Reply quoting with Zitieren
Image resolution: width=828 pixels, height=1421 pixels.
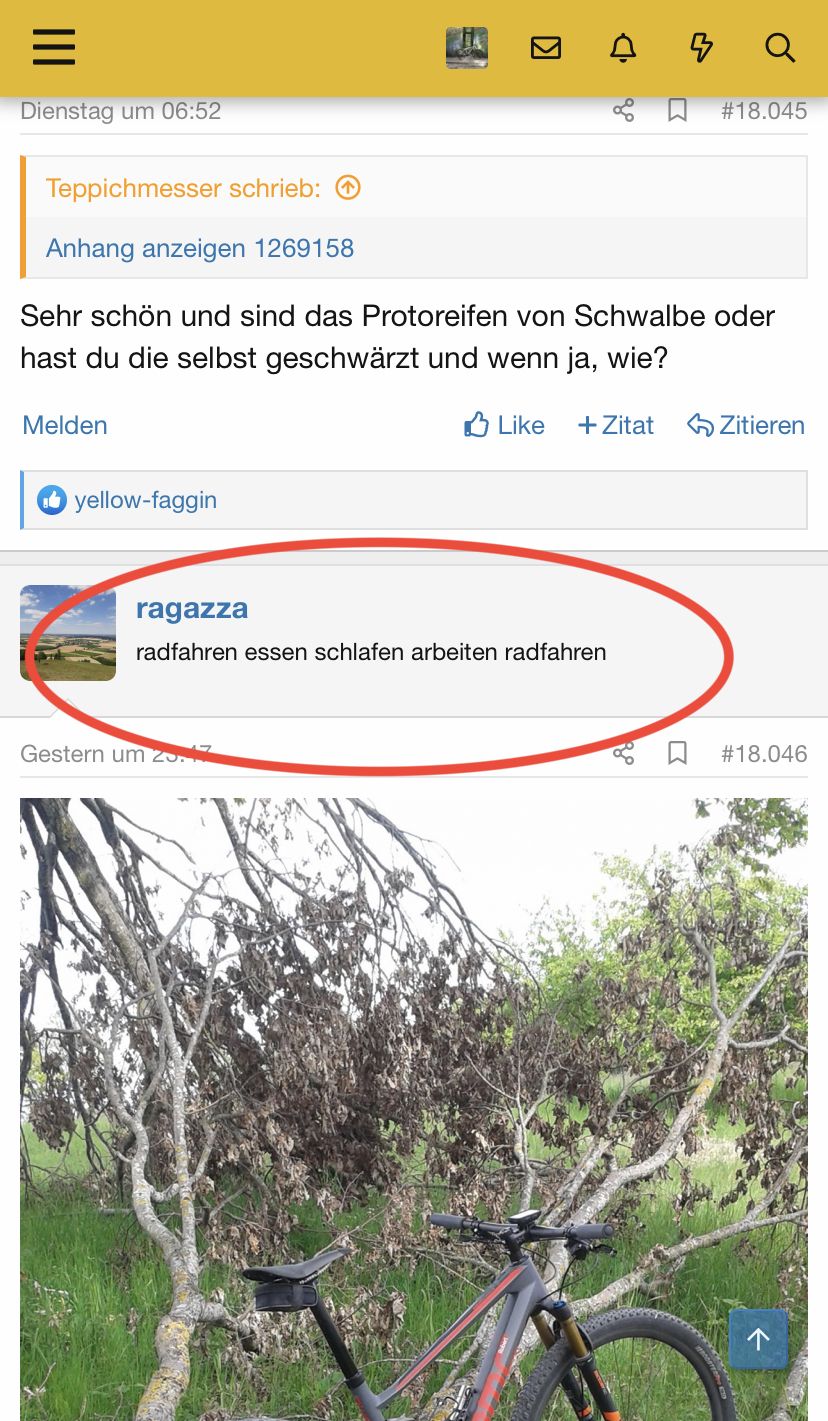(x=746, y=425)
